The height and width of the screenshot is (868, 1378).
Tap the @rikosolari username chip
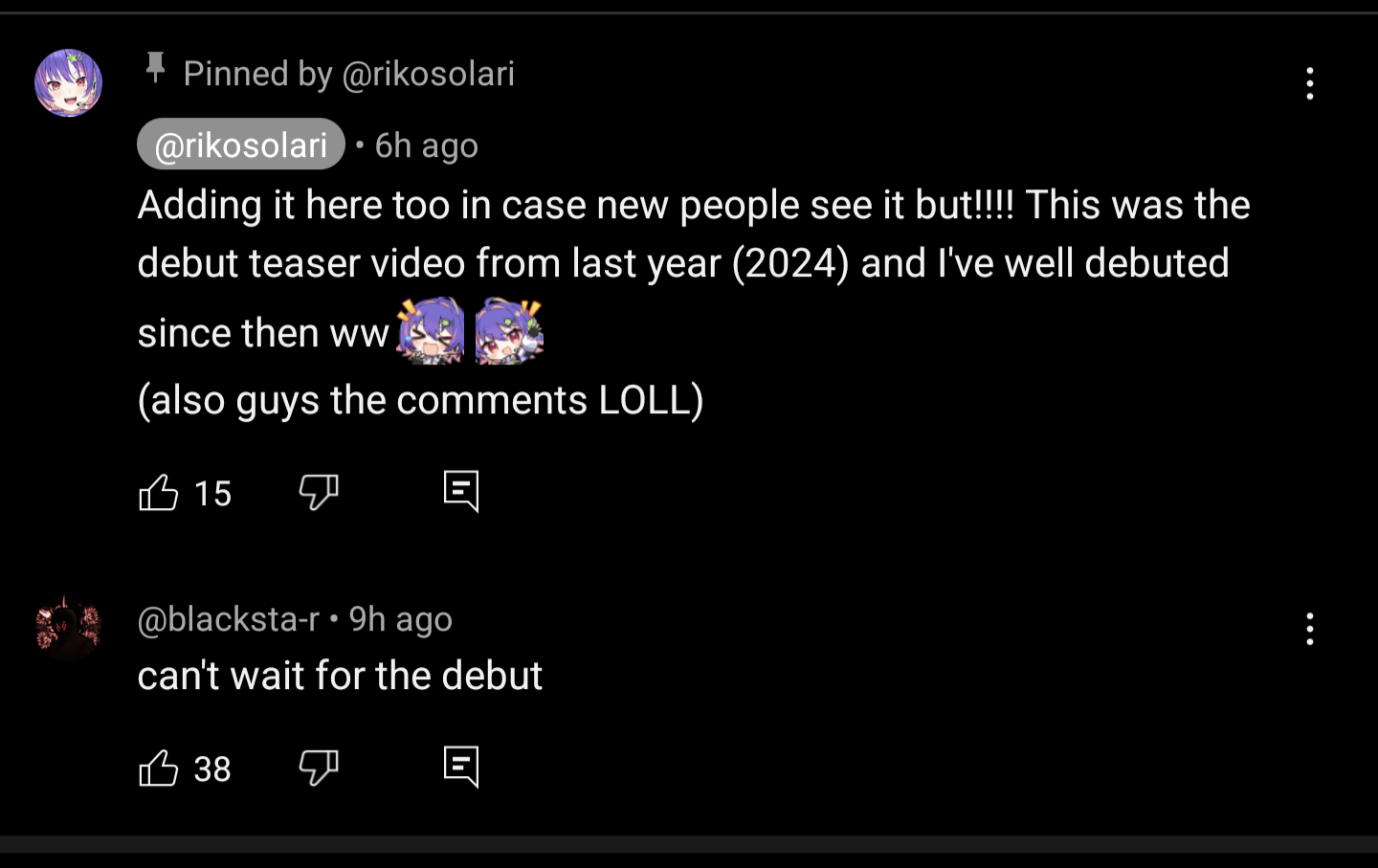pyautogui.click(x=241, y=145)
